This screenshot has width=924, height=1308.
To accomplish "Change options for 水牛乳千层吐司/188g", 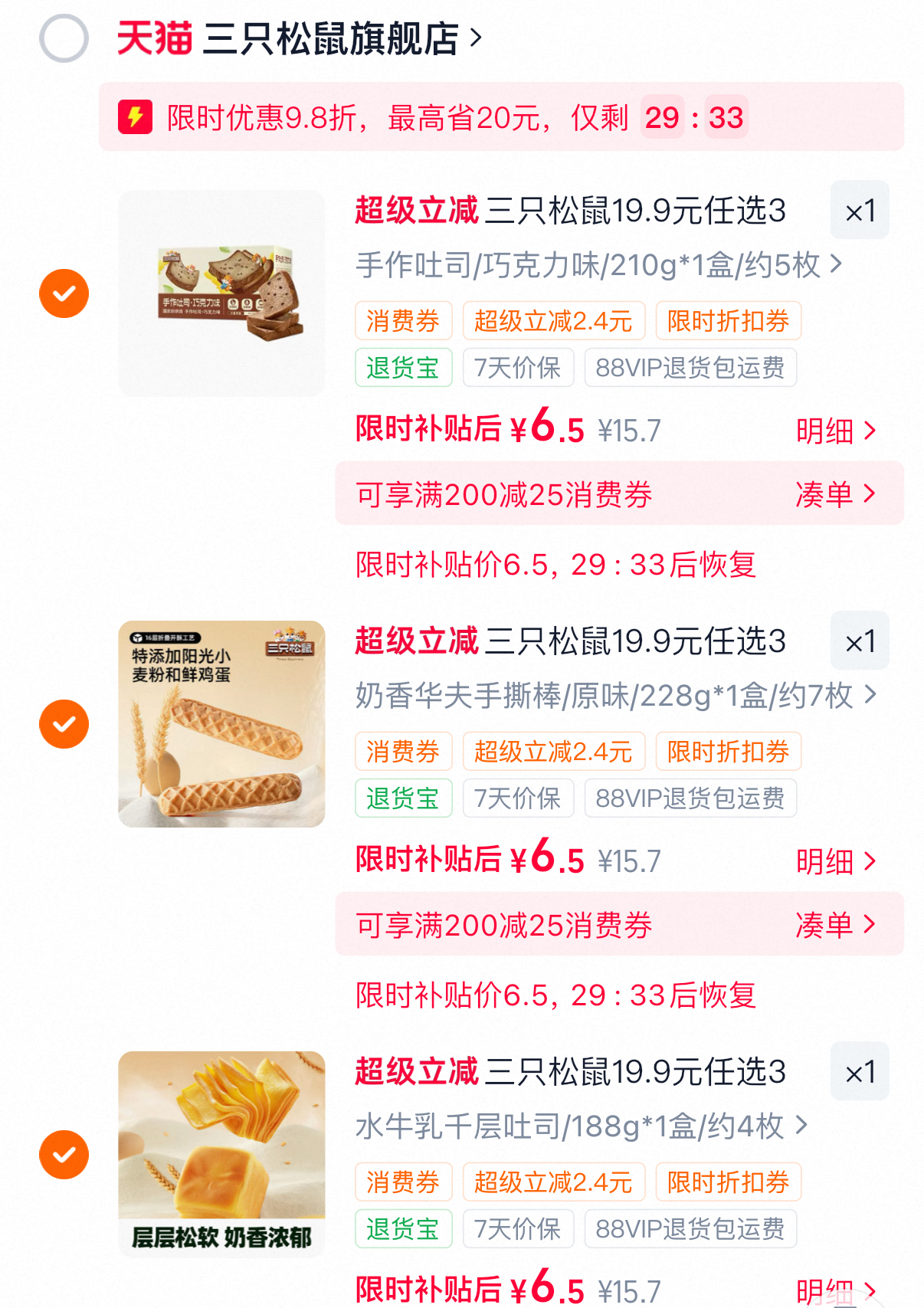I will pos(582,1126).
